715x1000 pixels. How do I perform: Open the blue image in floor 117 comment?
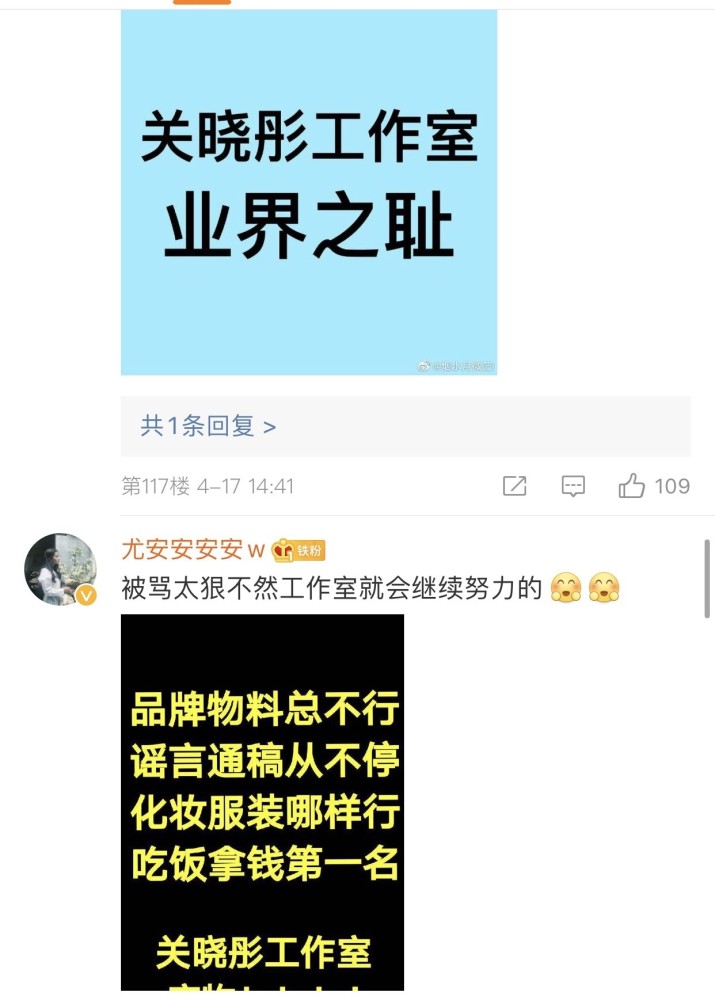308,192
